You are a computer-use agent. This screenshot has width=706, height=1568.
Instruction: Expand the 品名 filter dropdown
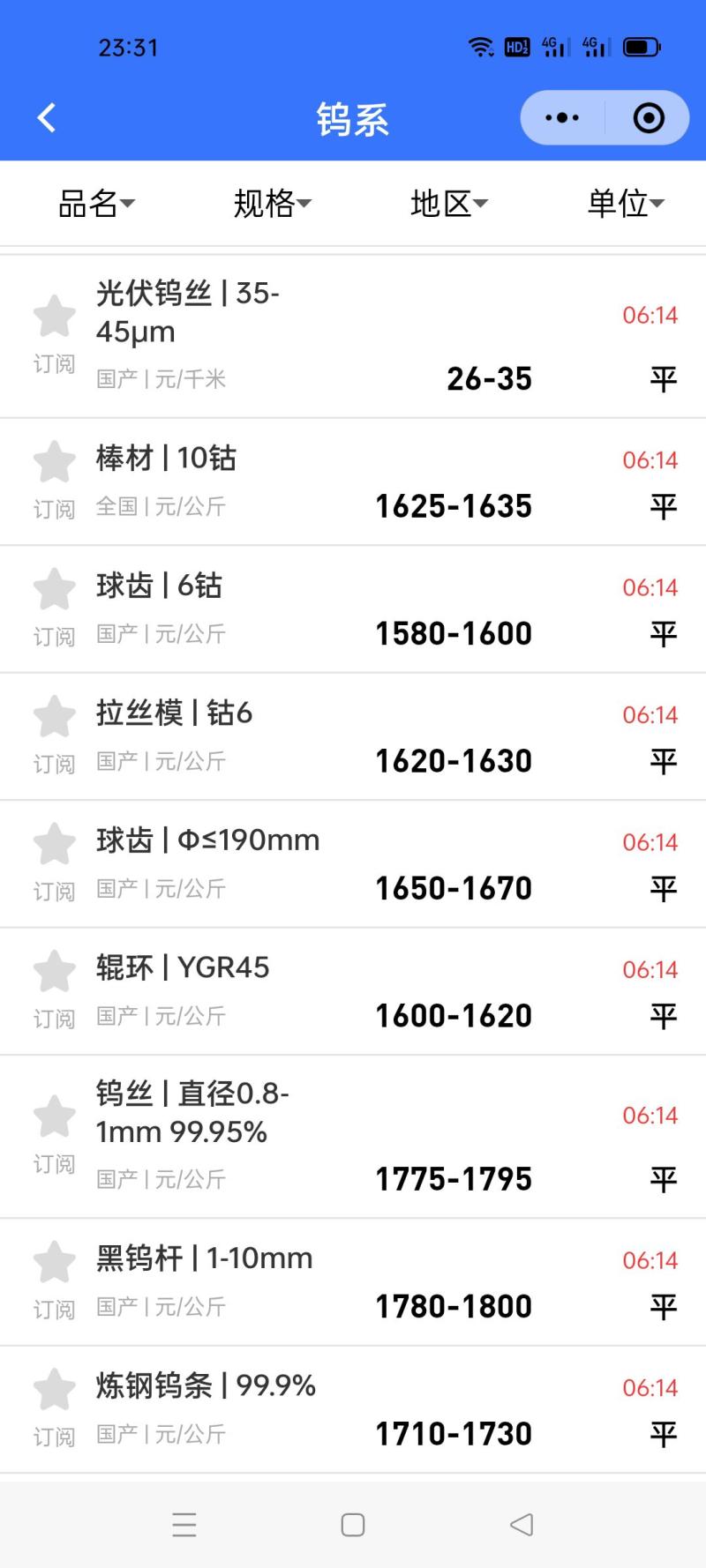[95, 204]
